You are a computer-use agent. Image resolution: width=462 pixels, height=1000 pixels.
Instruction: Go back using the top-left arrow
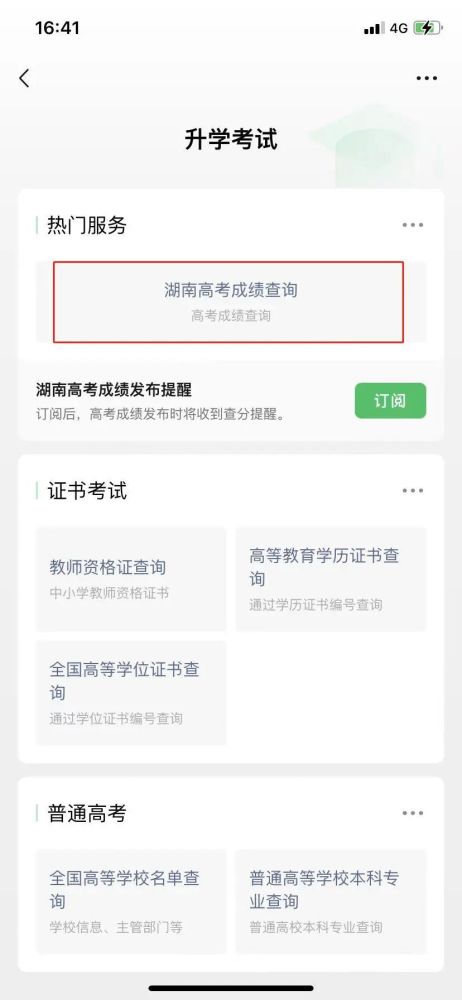point(24,78)
